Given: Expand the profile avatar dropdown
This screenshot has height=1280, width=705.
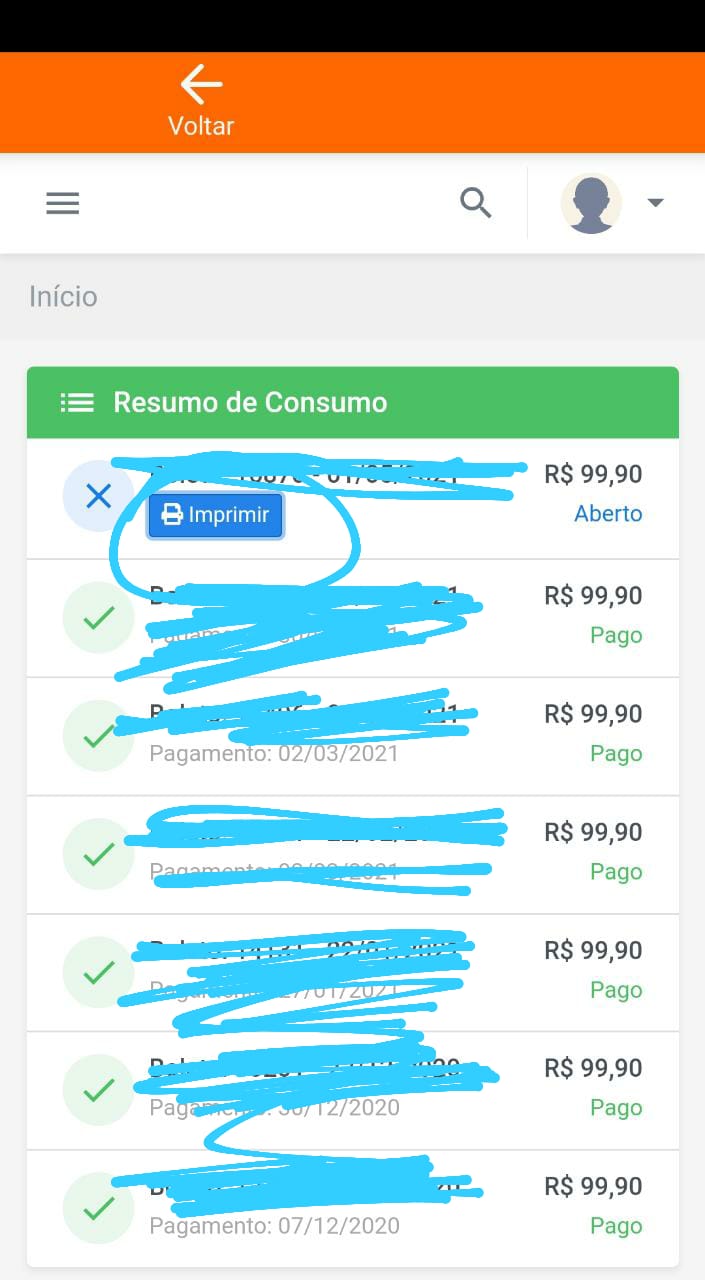Looking at the screenshot, I should [x=612, y=203].
